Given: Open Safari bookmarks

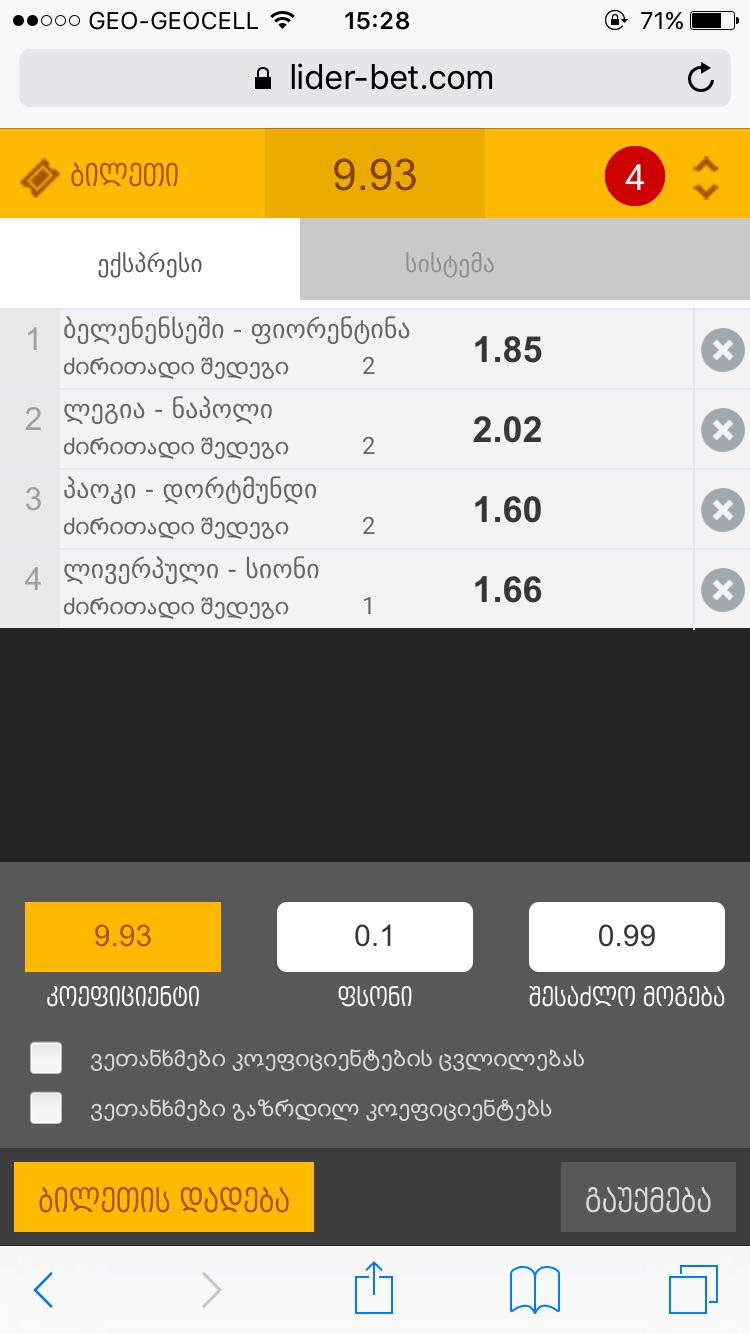Looking at the screenshot, I should click(534, 1290).
